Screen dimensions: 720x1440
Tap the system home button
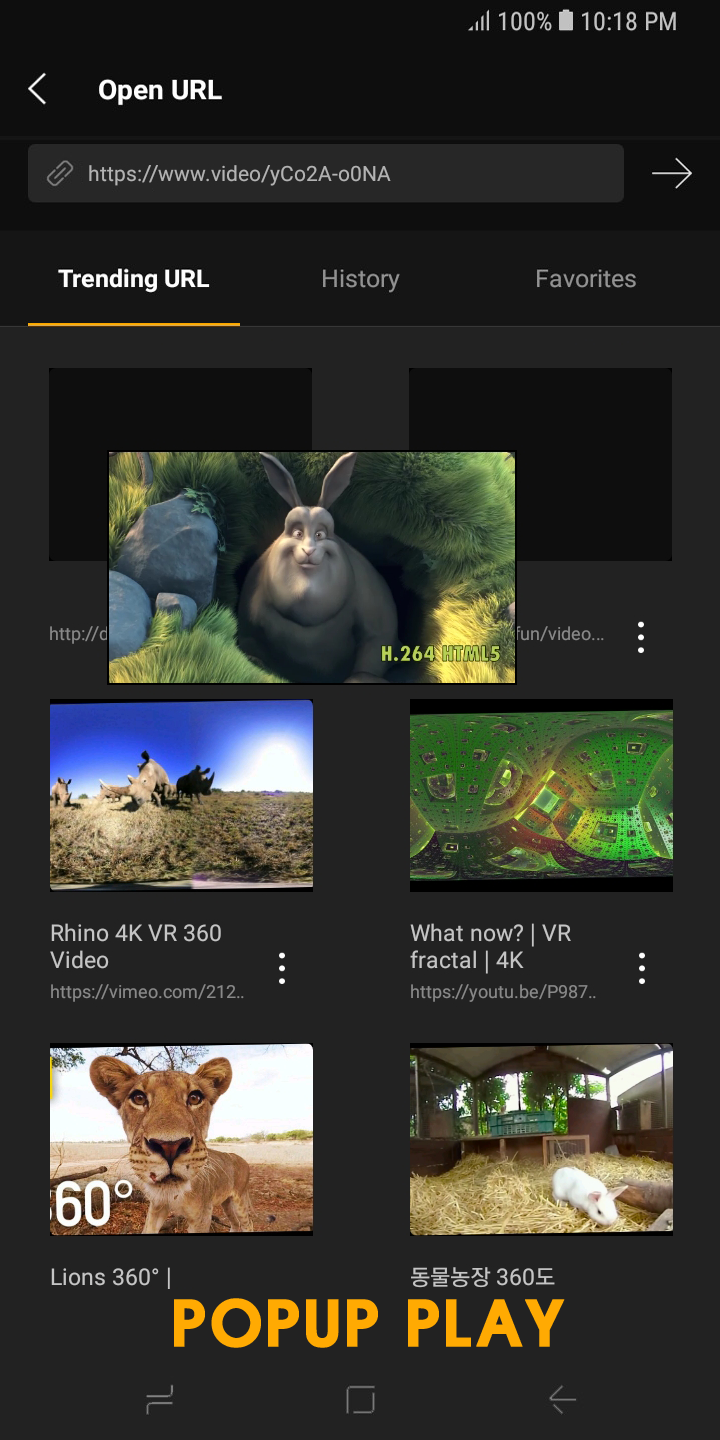360,1400
